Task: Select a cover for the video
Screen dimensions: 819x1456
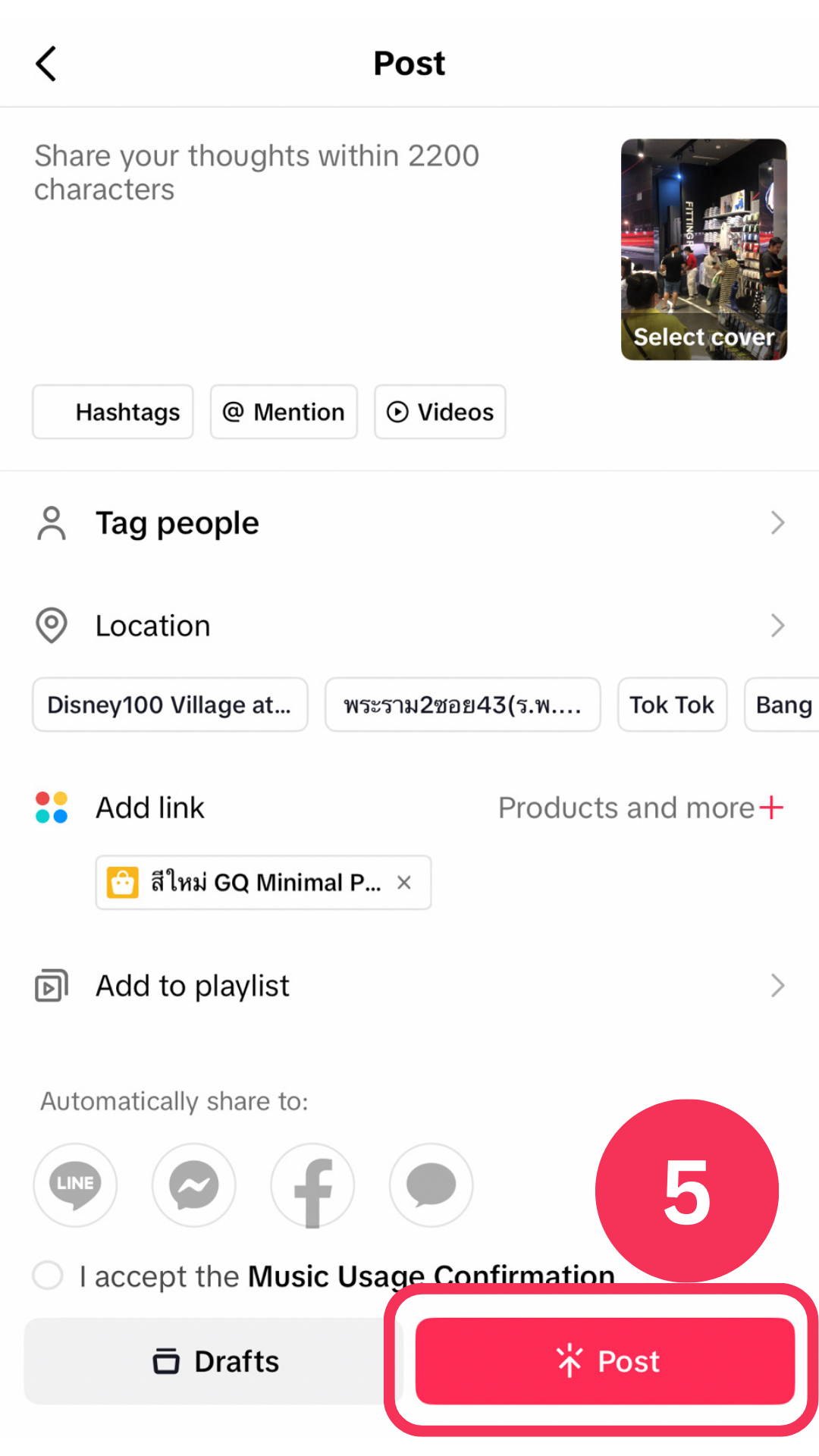Action: pos(704,249)
